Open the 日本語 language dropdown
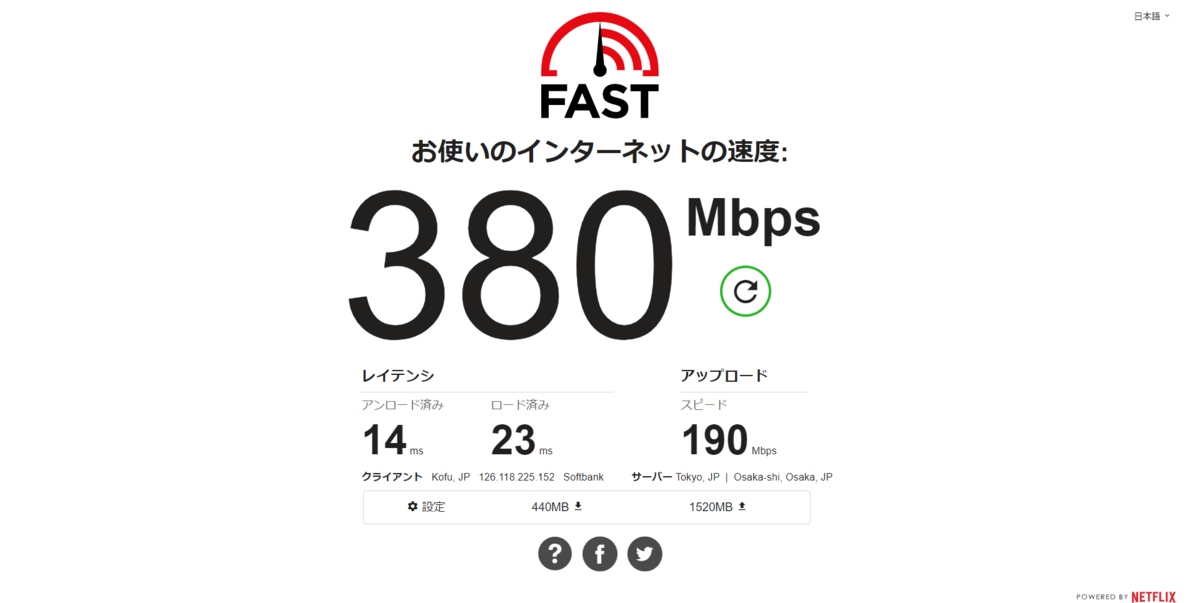This screenshot has height=603, width=1200. (x=1151, y=16)
